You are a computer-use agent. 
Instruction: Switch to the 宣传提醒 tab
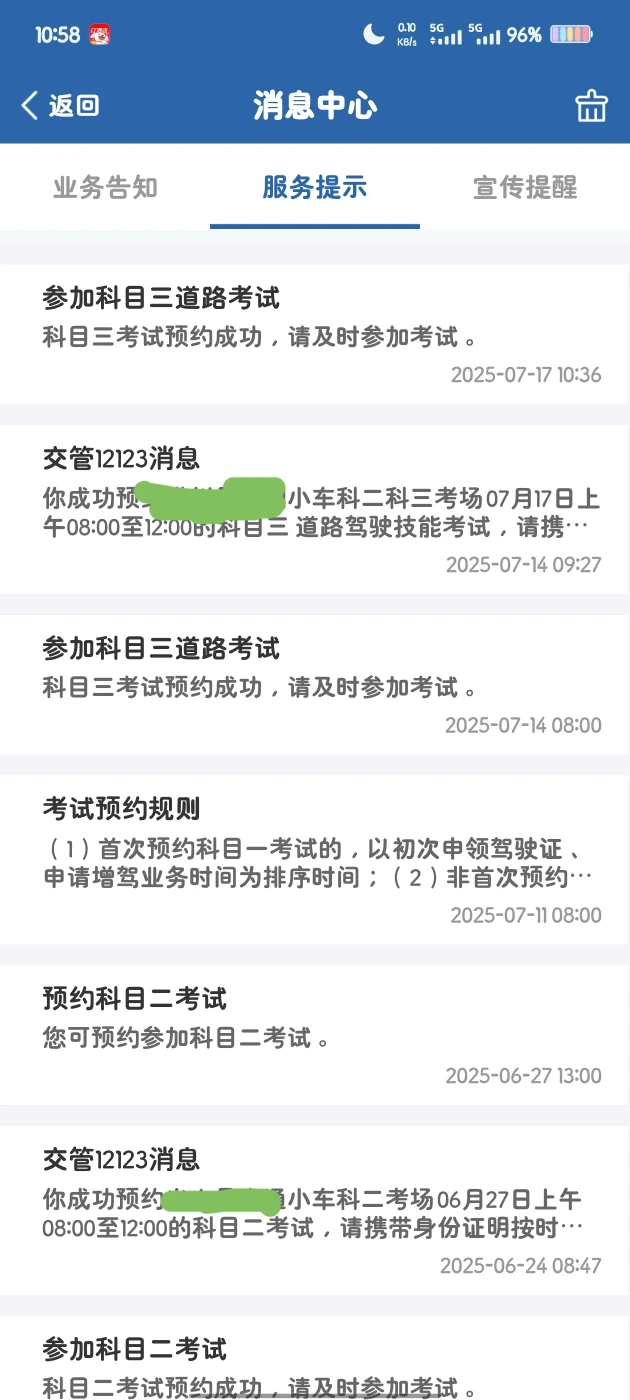tap(525, 187)
